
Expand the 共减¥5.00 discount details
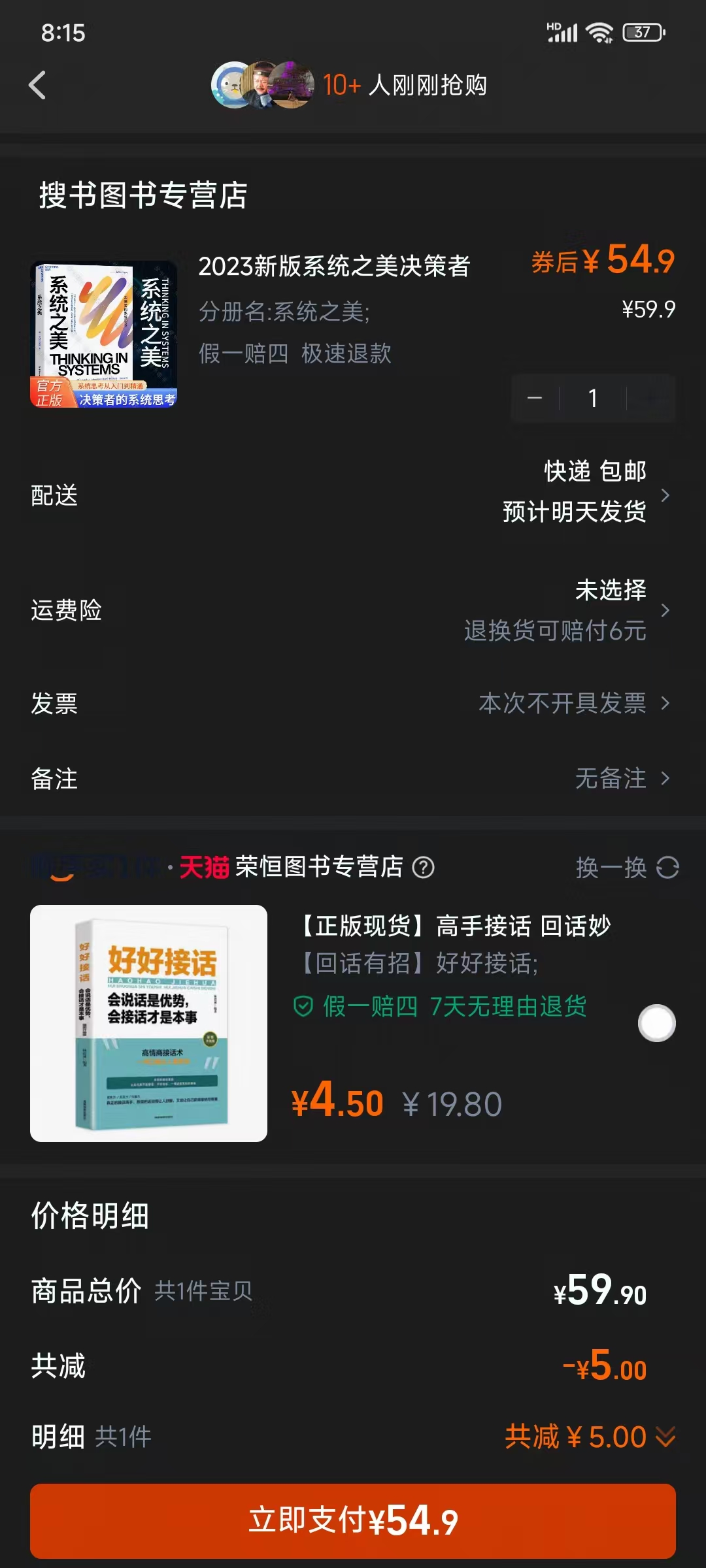tap(666, 1436)
